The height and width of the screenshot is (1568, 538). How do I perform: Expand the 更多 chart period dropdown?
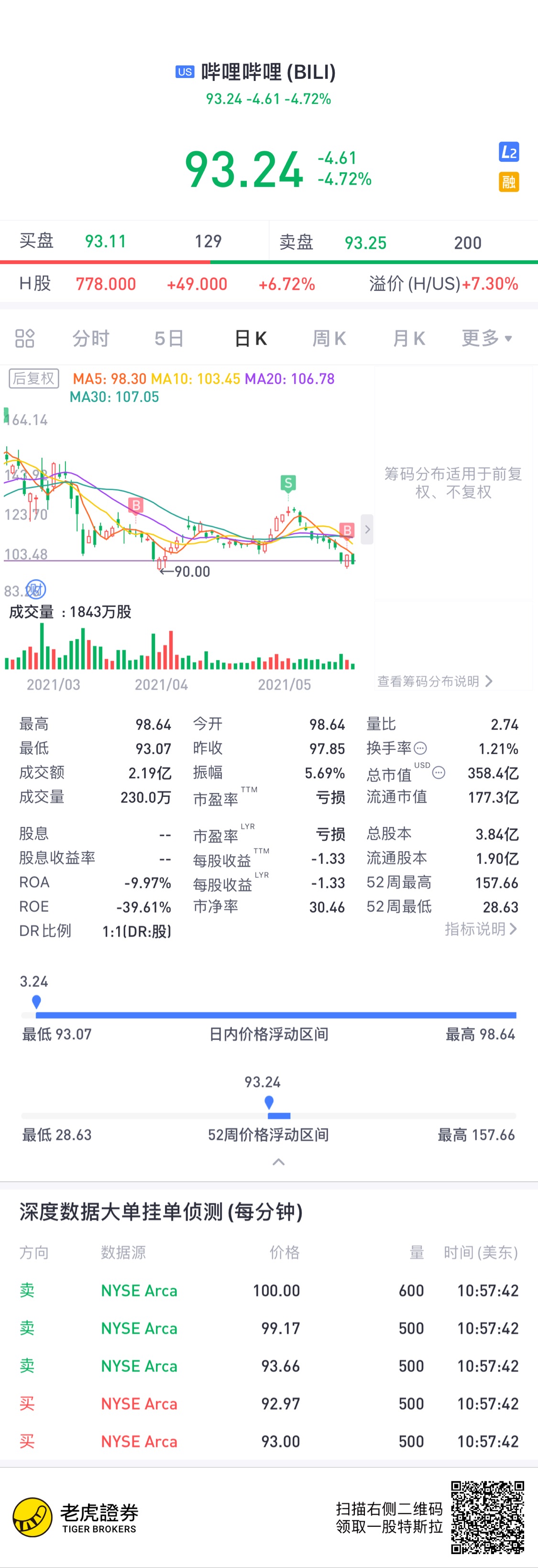486,339
